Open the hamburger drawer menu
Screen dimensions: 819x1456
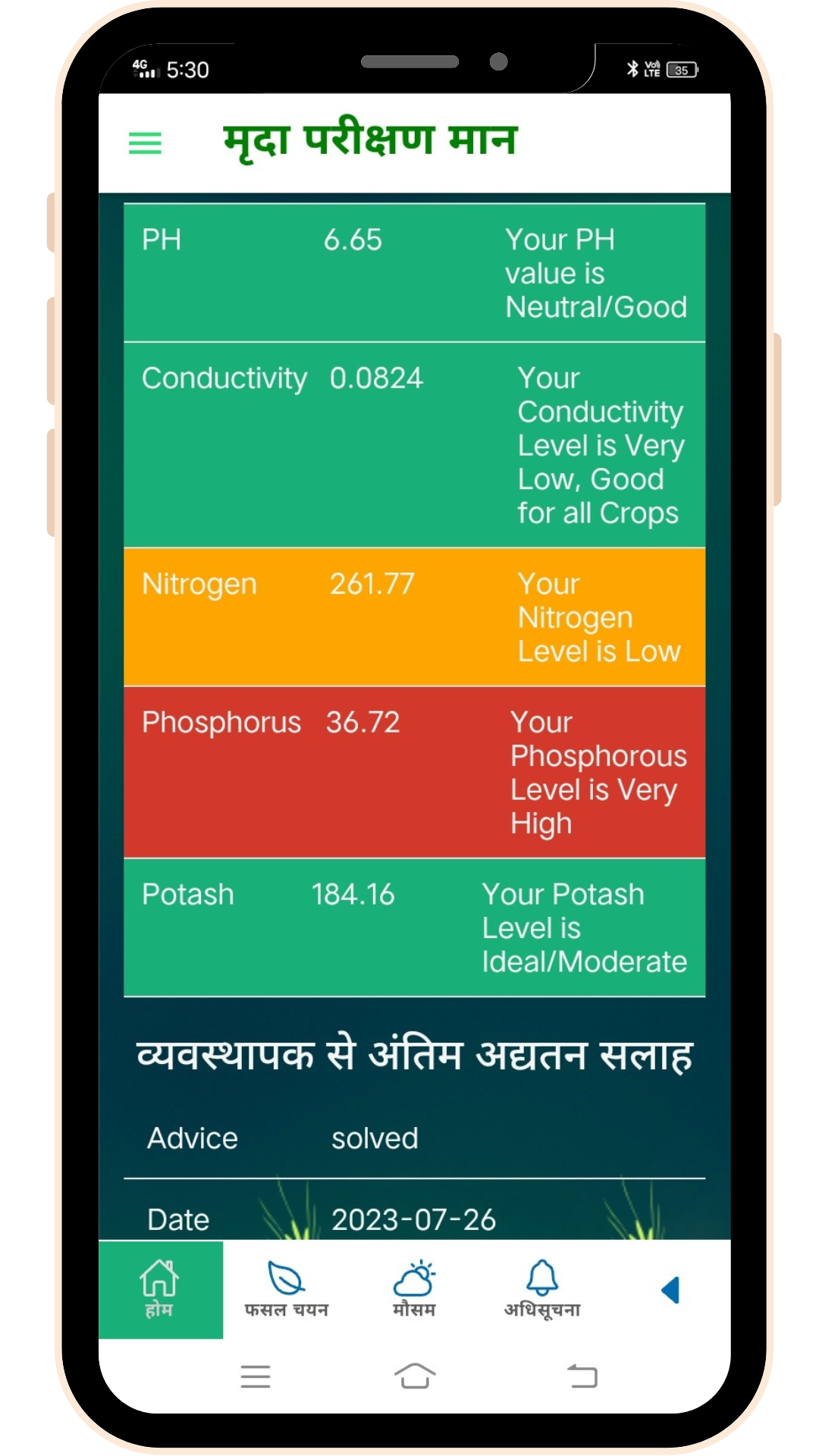click(x=145, y=143)
